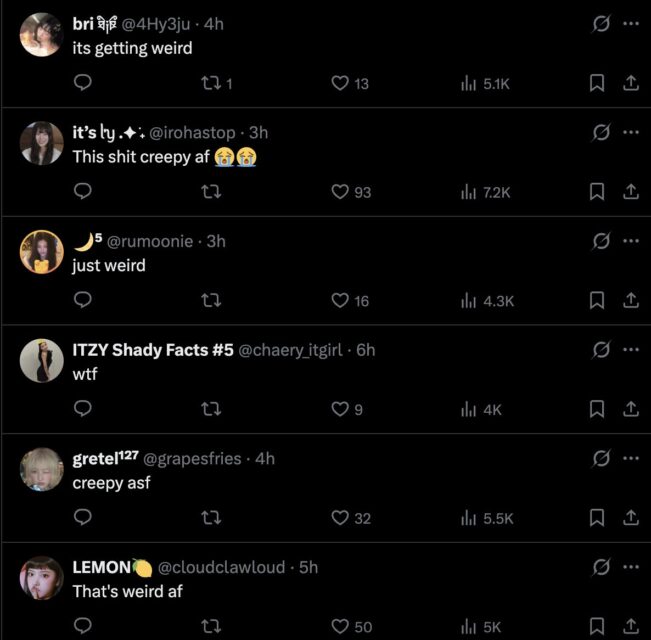Screen dimensions: 651x640
Task: Share the tweet from @irohastop
Action: coord(631,191)
